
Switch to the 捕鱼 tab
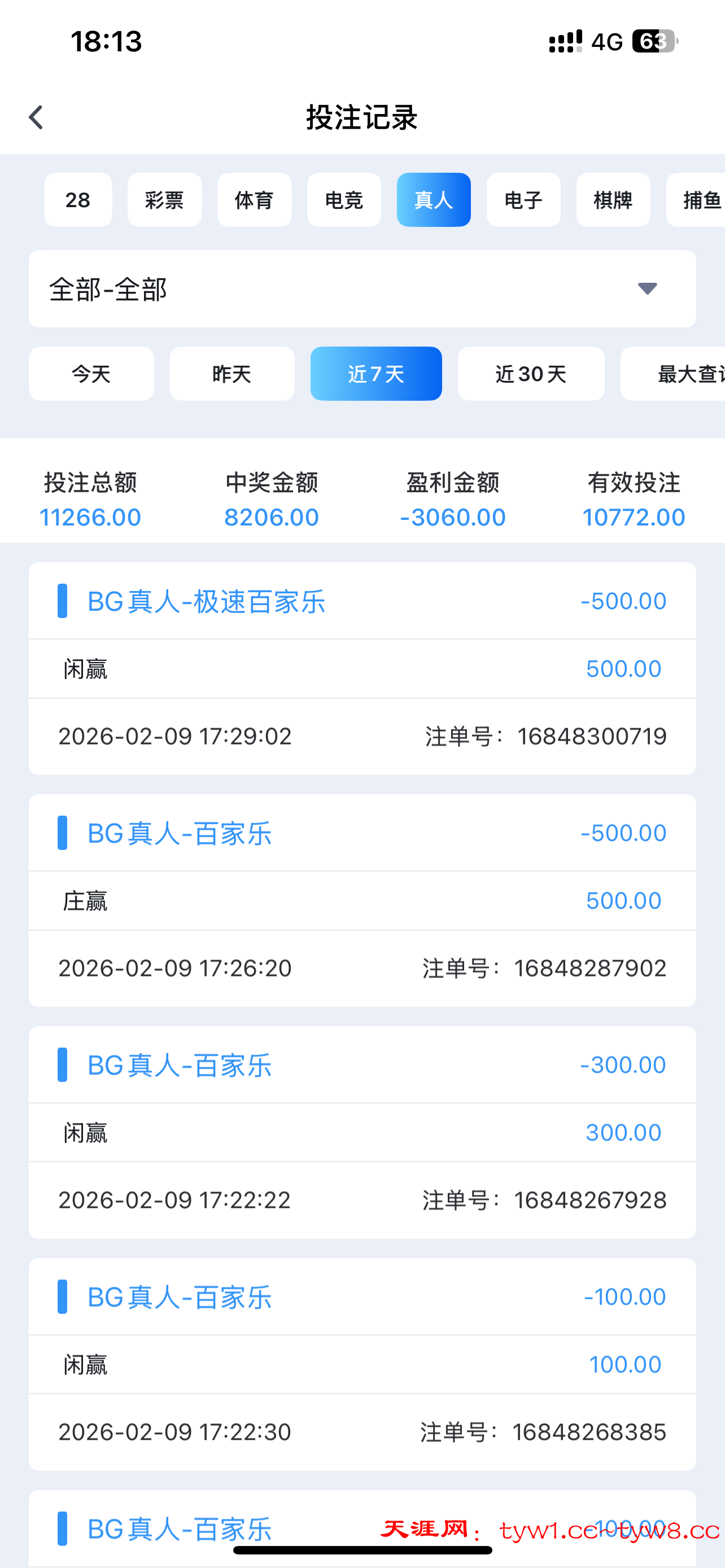[697, 200]
